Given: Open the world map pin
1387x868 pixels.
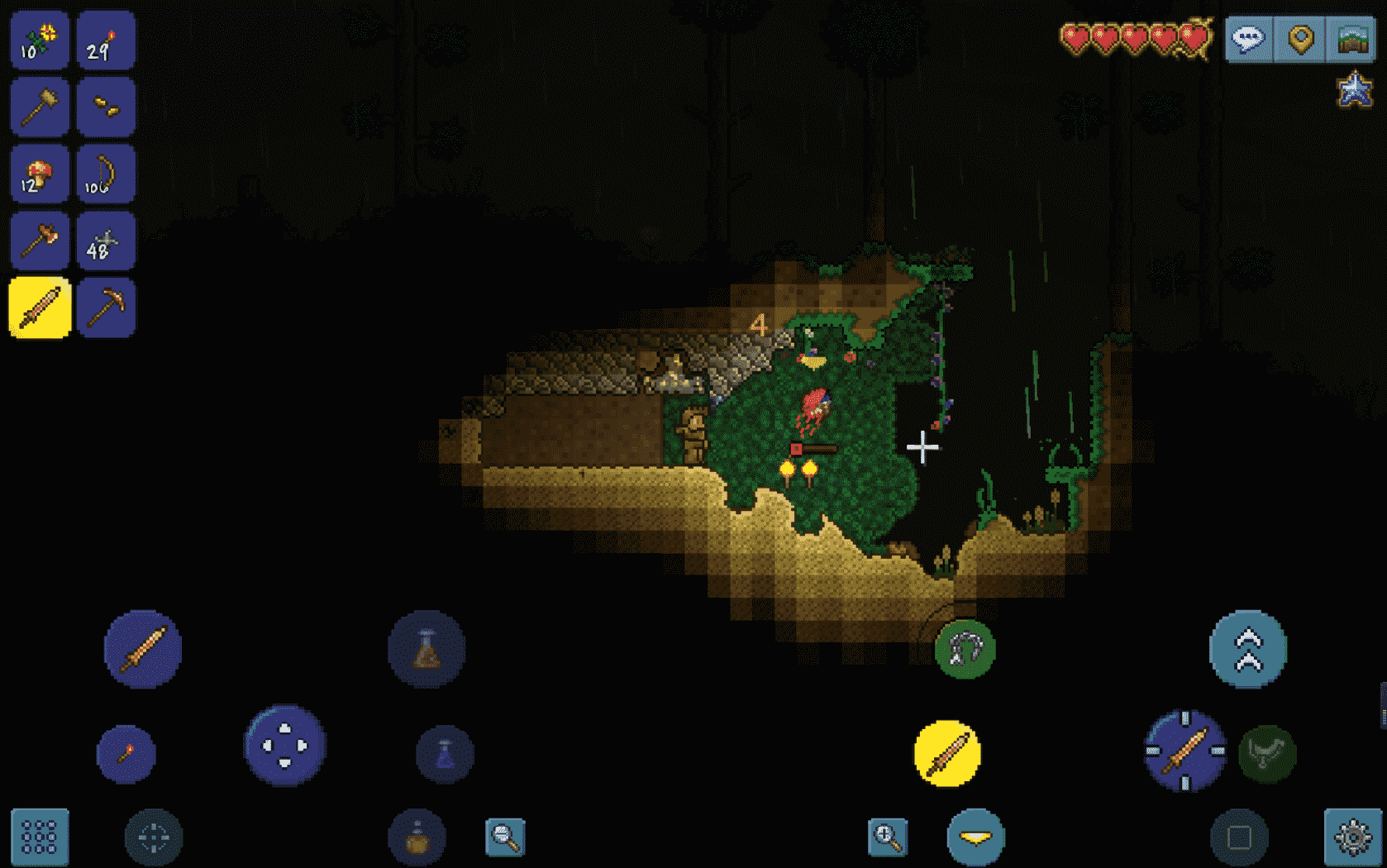Looking at the screenshot, I should pyautogui.click(x=1300, y=39).
